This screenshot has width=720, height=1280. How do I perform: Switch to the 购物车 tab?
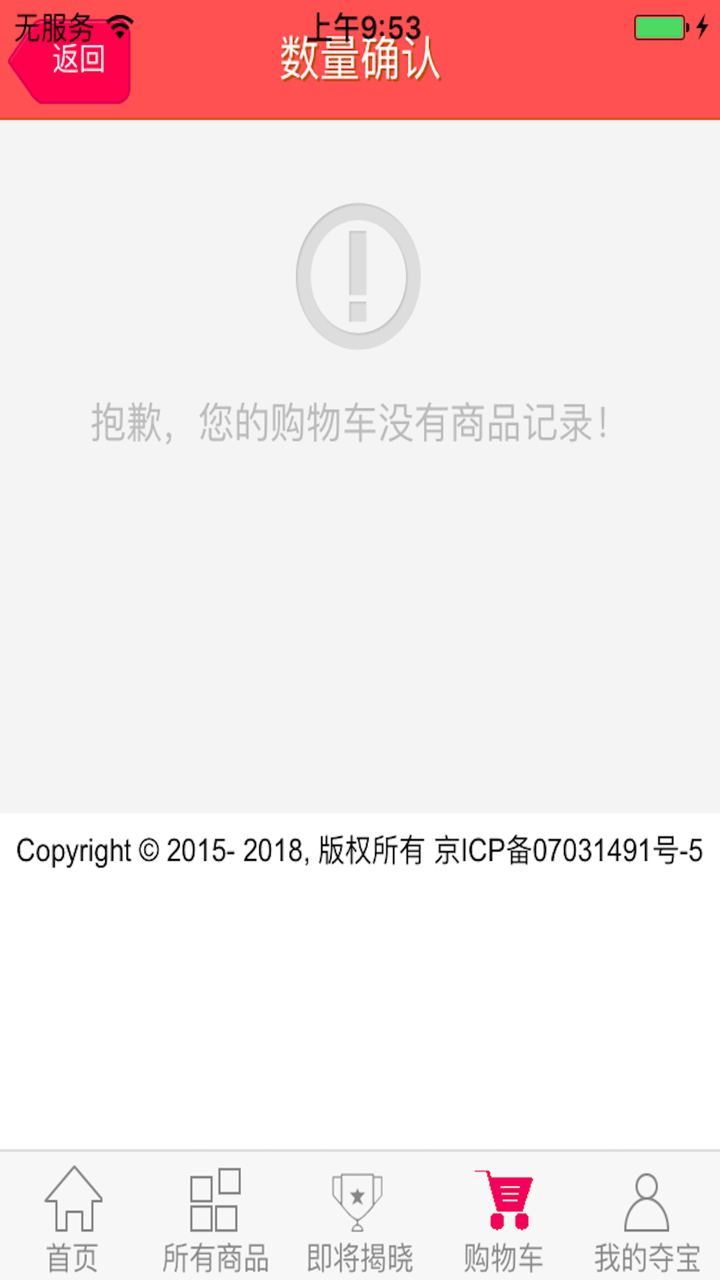click(x=506, y=1215)
